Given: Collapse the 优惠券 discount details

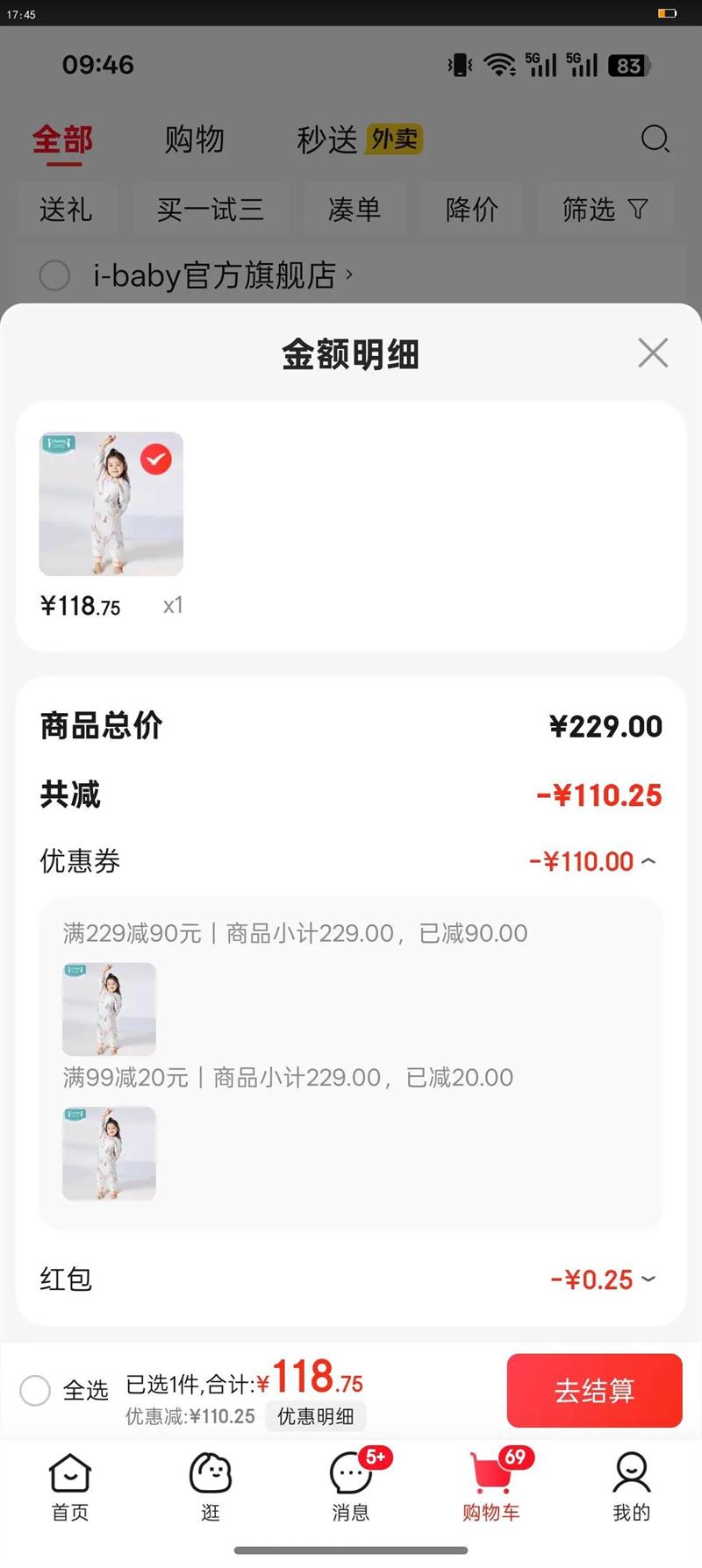Looking at the screenshot, I should (x=648, y=861).
